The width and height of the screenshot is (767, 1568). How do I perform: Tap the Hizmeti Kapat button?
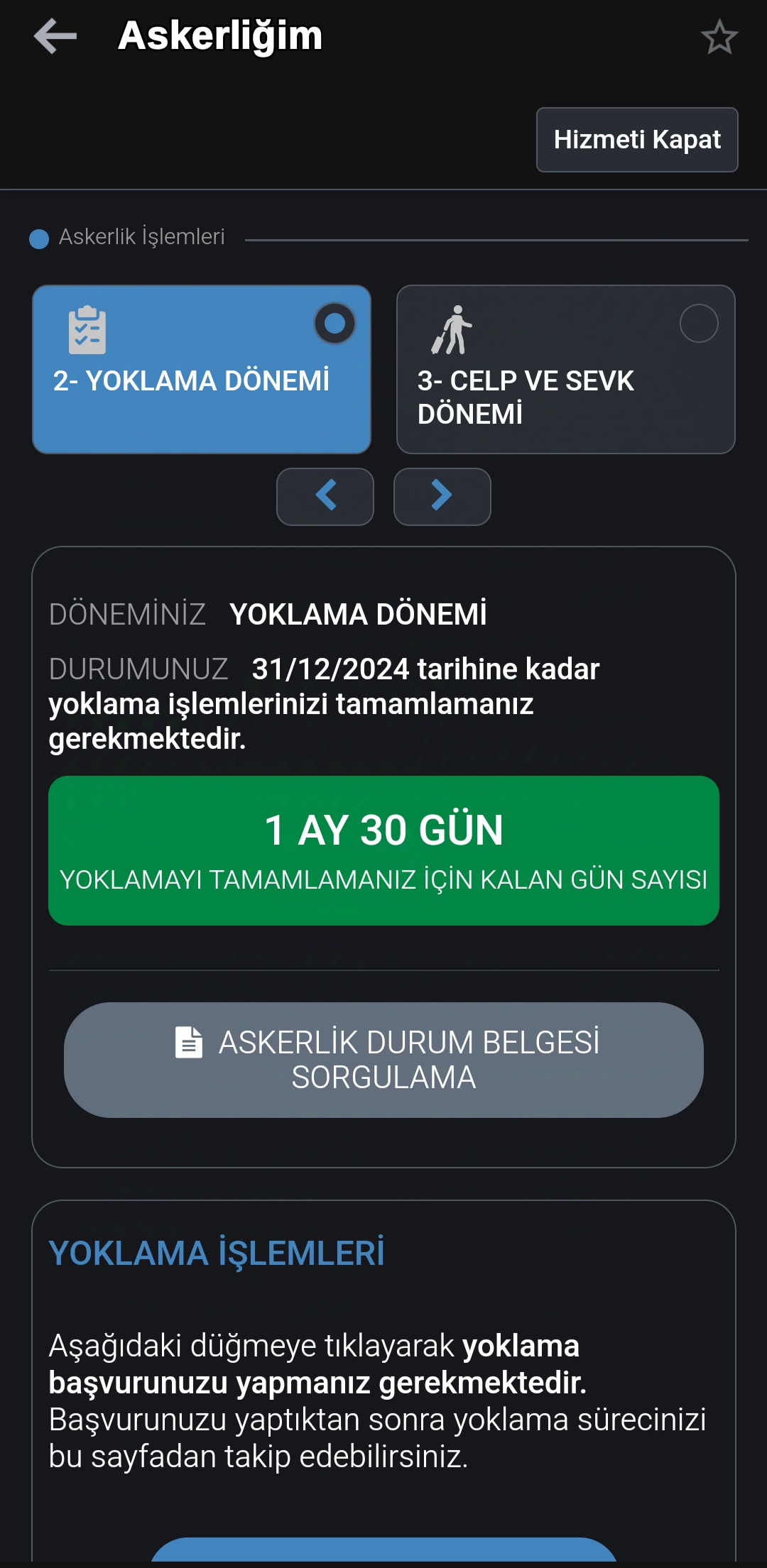coord(637,140)
